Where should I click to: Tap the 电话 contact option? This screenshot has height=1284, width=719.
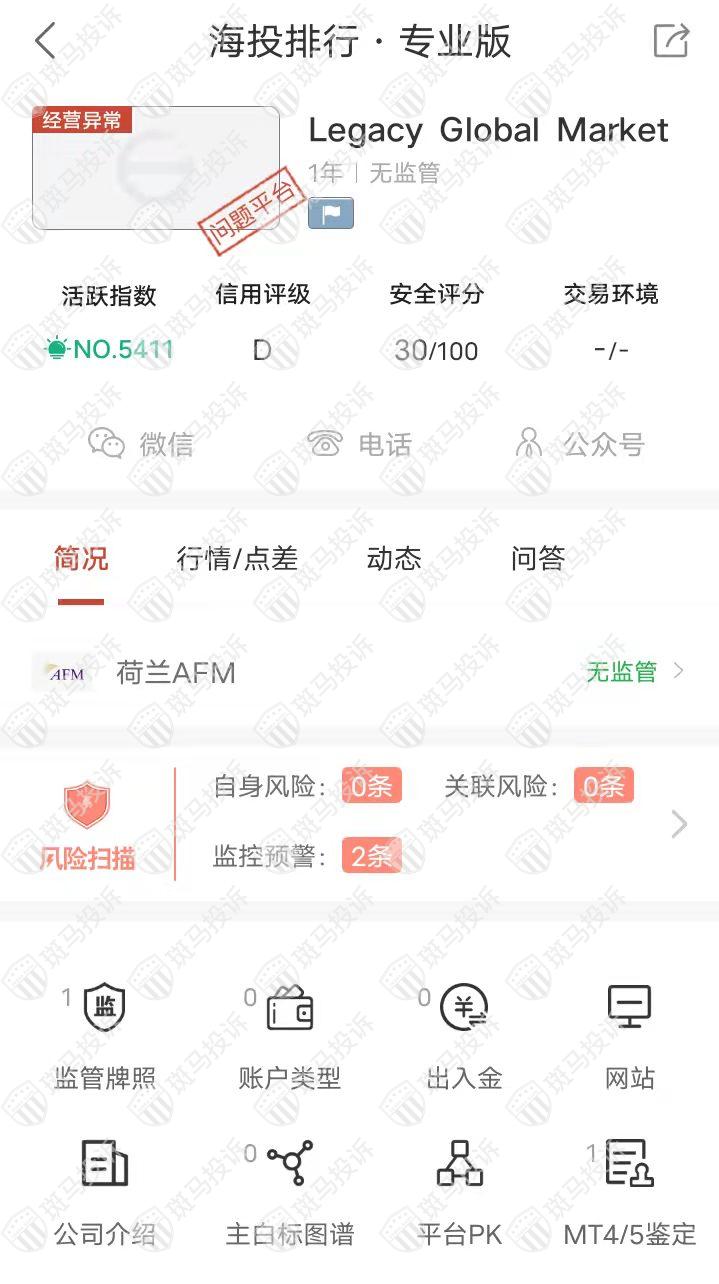(360, 443)
